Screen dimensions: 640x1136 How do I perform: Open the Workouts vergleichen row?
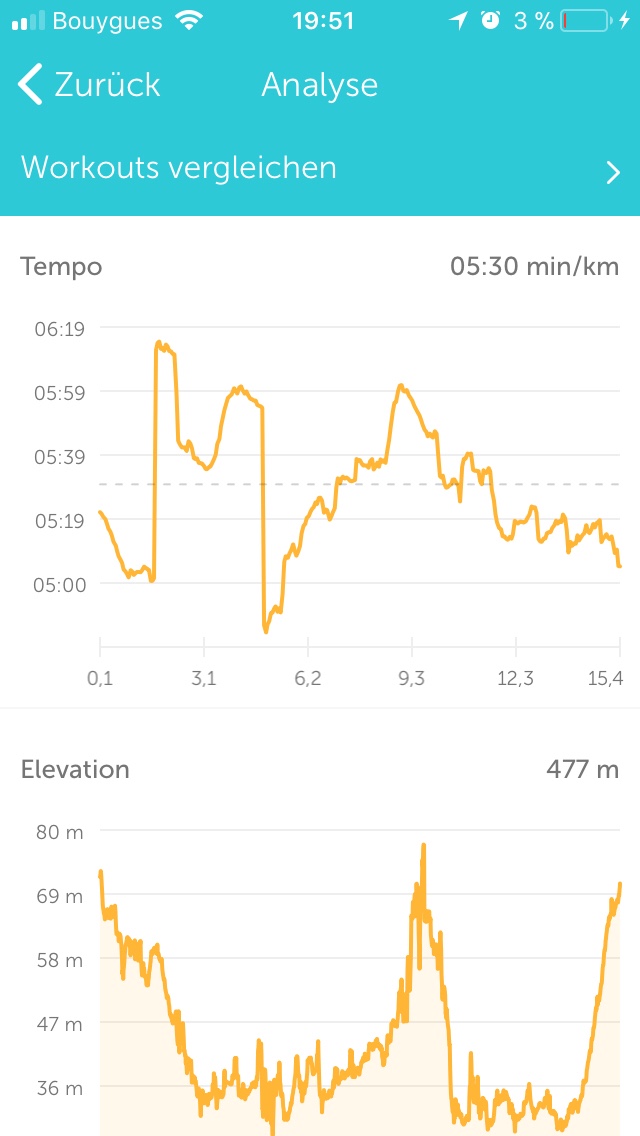pos(320,168)
